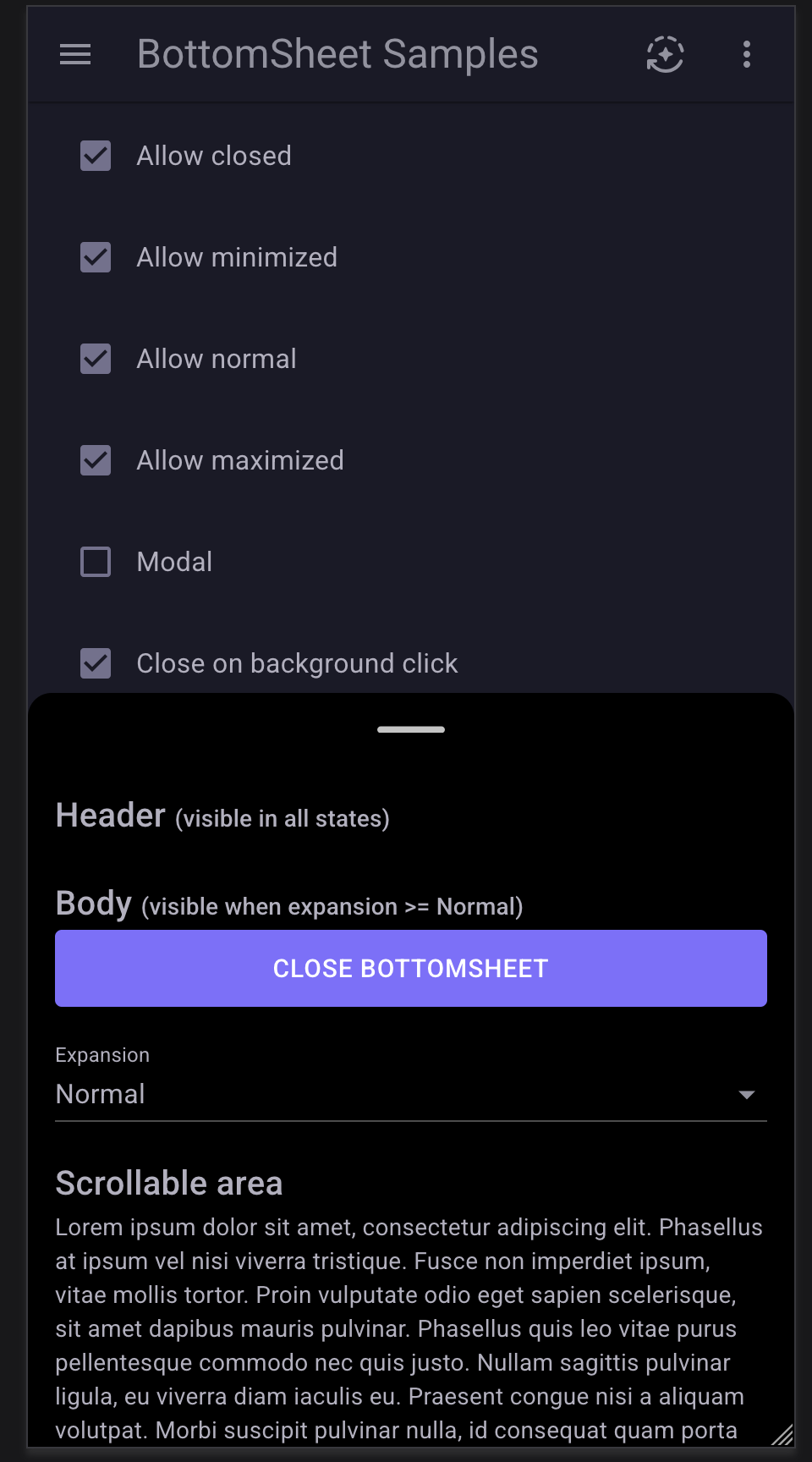The image size is (812, 1462).
Task: Turn off Close on background click
Action: (x=96, y=663)
